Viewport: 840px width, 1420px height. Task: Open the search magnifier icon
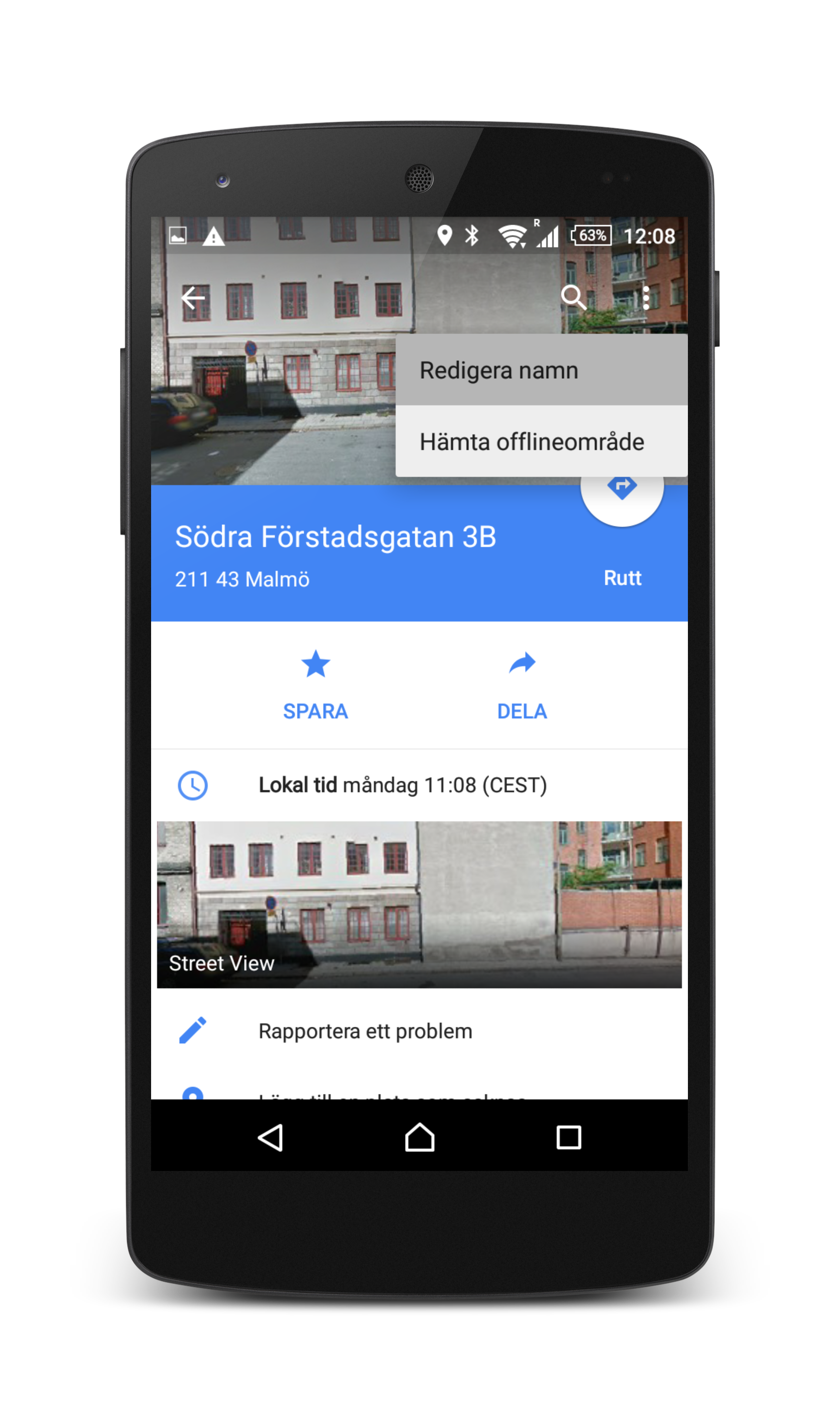pyautogui.click(x=573, y=298)
